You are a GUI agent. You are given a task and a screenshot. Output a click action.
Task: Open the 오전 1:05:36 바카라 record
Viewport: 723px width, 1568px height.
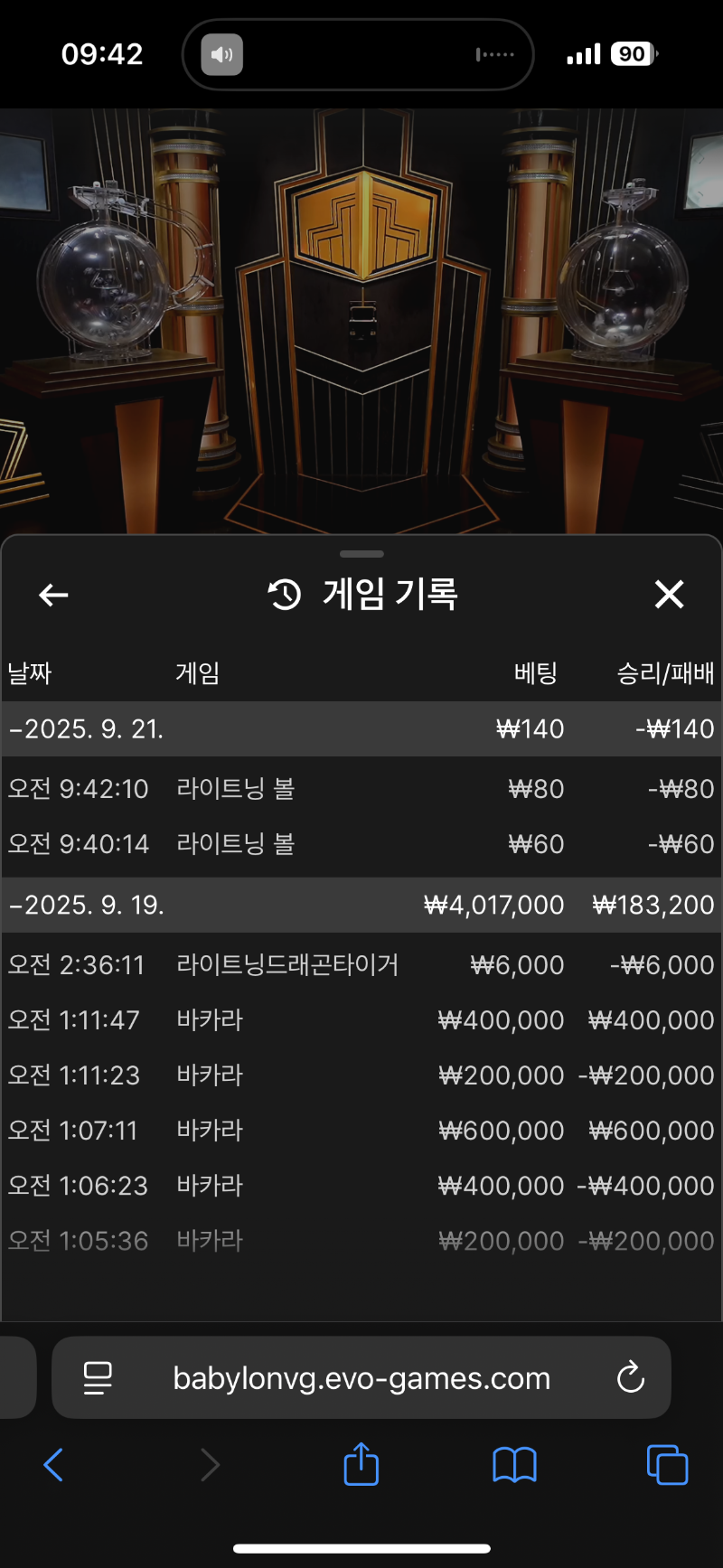coord(361,1241)
